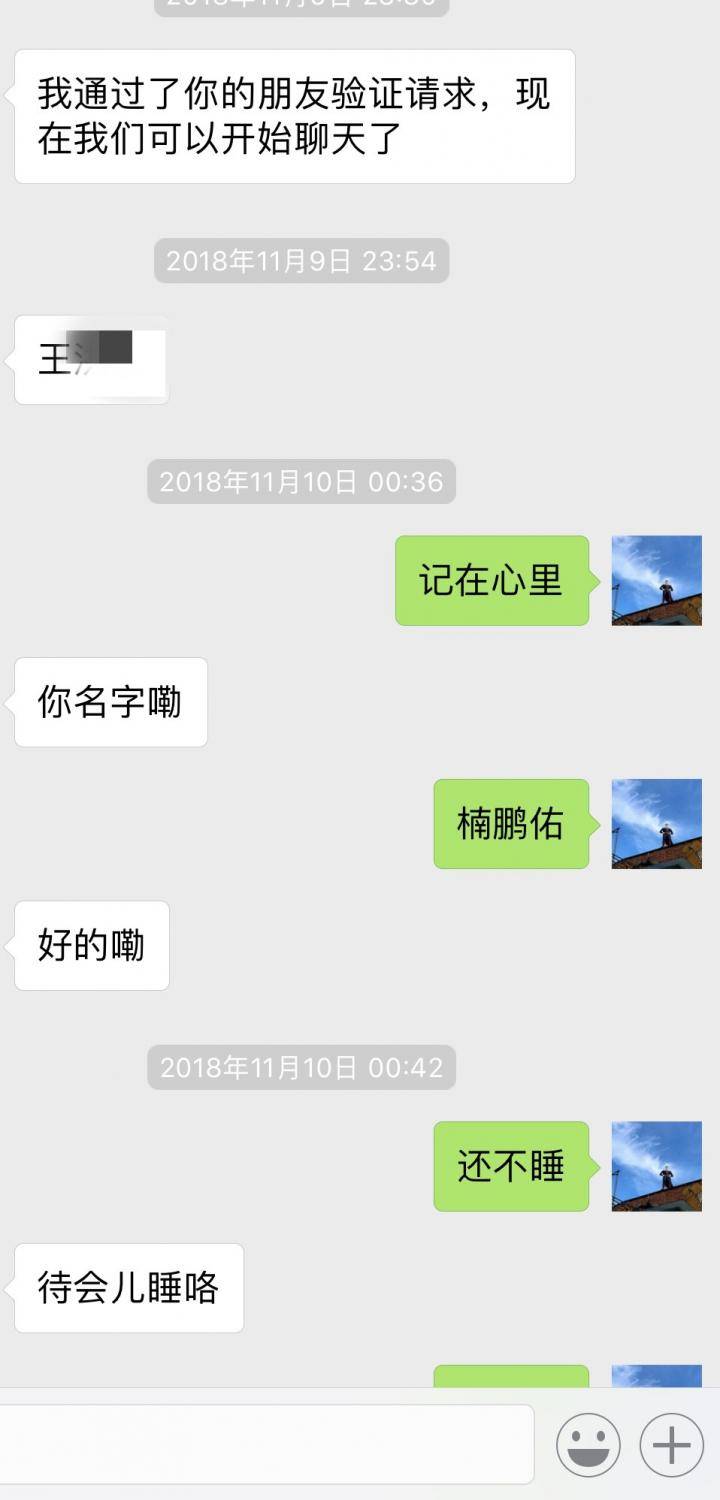
Task: Select timestamp 2018年11月10日 00:42
Action: click(301, 1067)
